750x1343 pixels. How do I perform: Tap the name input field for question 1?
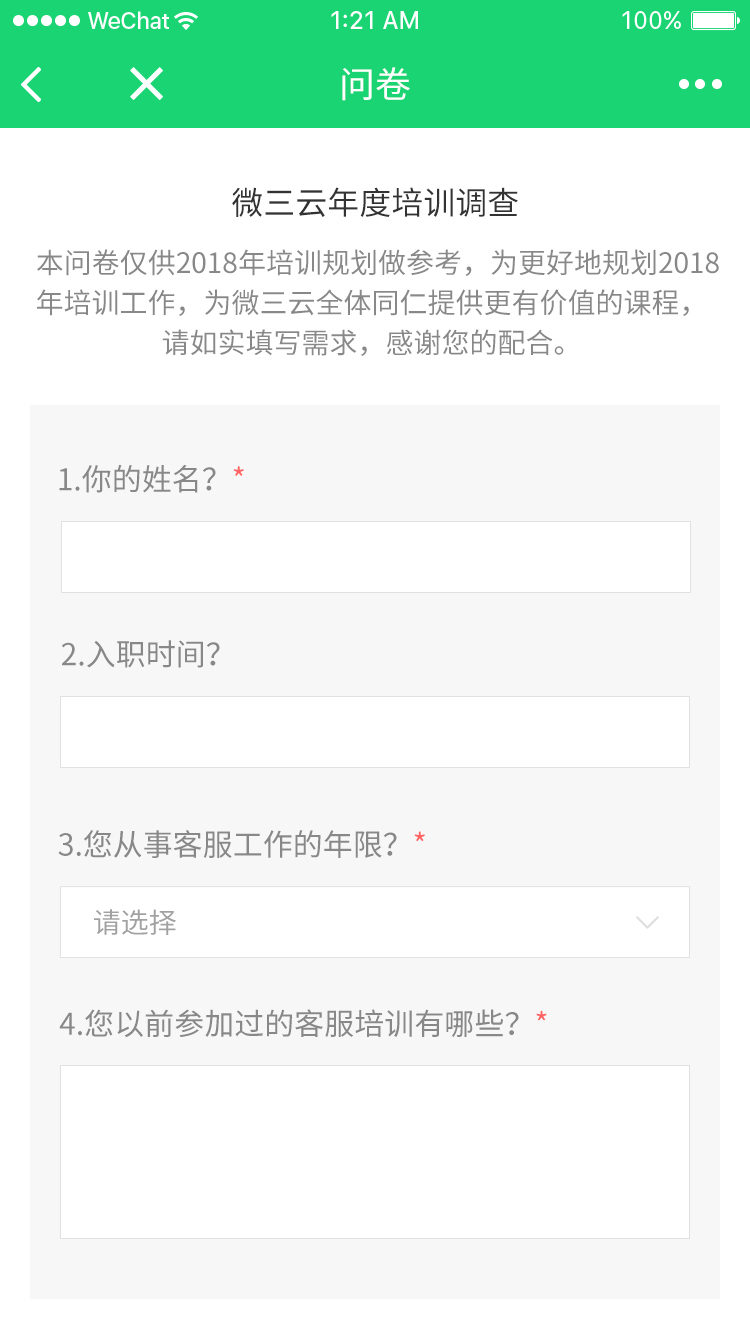click(x=375, y=557)
